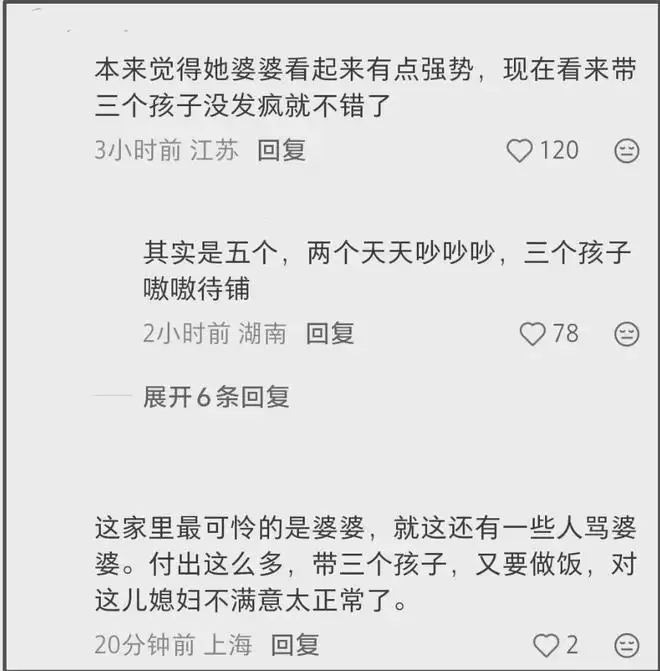This screenshot has height=671, width=660.
Task: Expand 展开6条回复 to show more replies
Action: click(215, 396)
